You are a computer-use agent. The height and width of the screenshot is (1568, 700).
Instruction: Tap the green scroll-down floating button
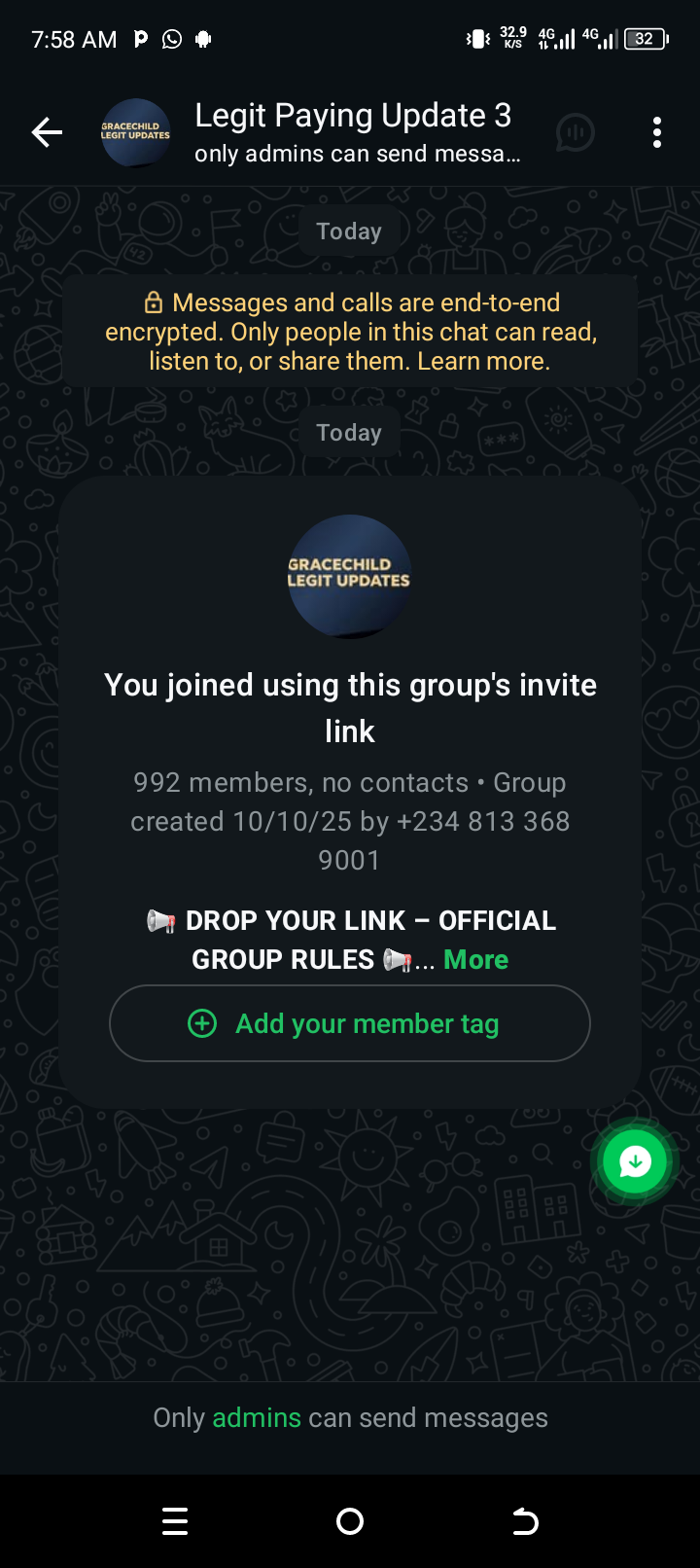tap(635, 1161)
